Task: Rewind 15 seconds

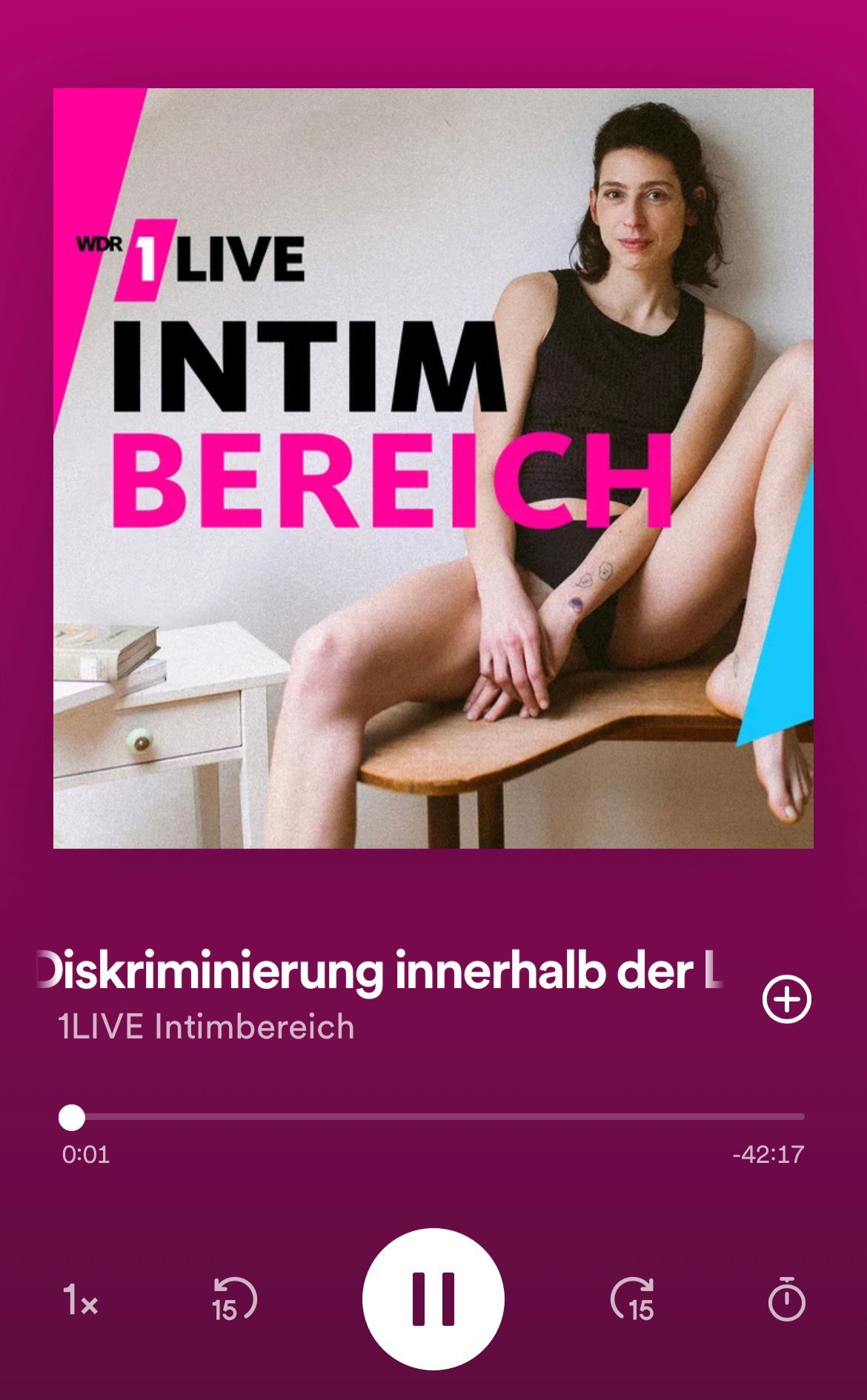Action: (x=234, y=1300)
